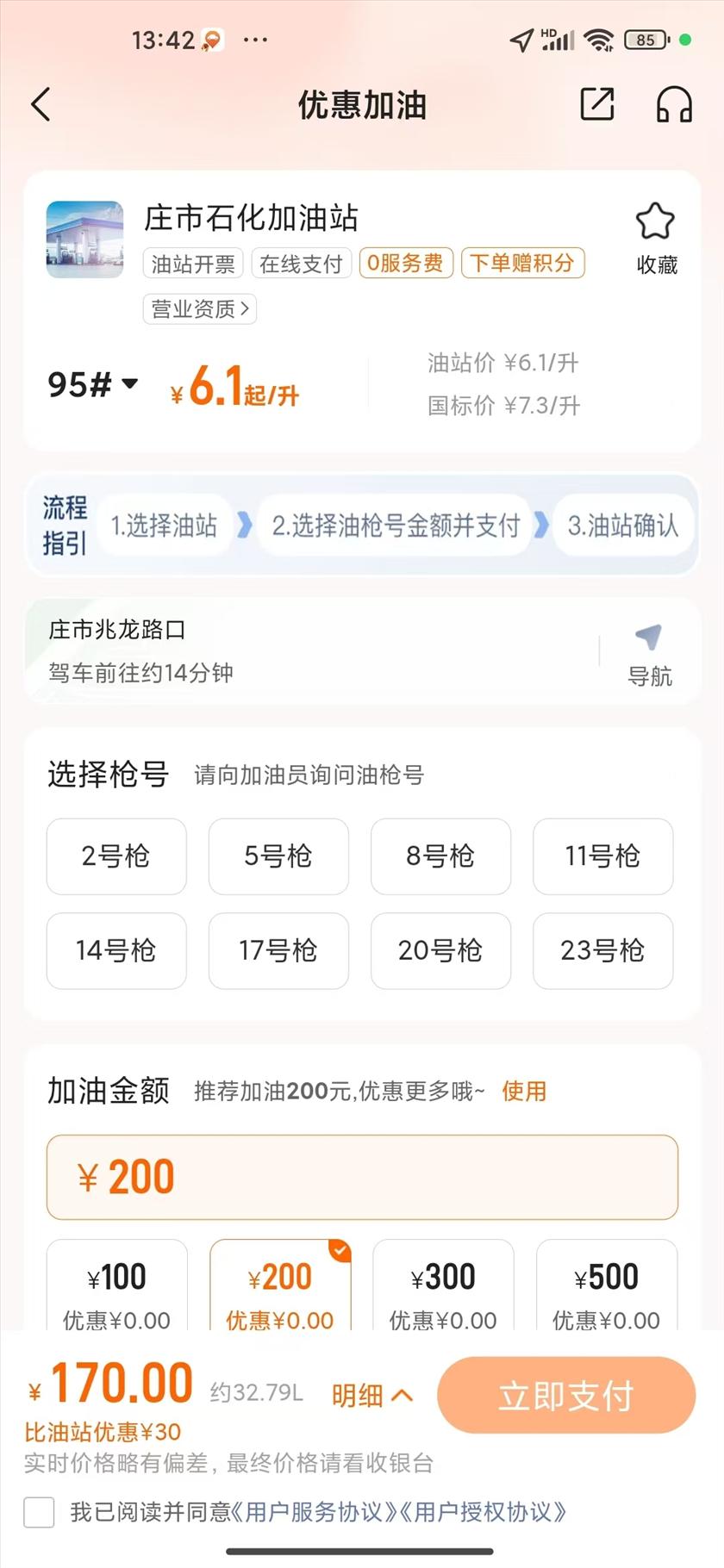Tap 立即支付 to pay now
The image size is (724, 1568).
tap(566, 1395)
